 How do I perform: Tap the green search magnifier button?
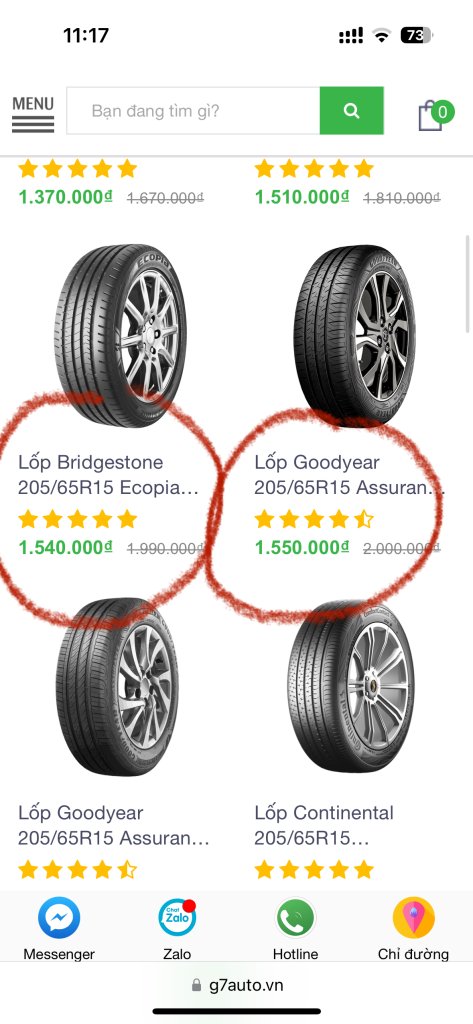pyautogui.click(x=351, y=111)
